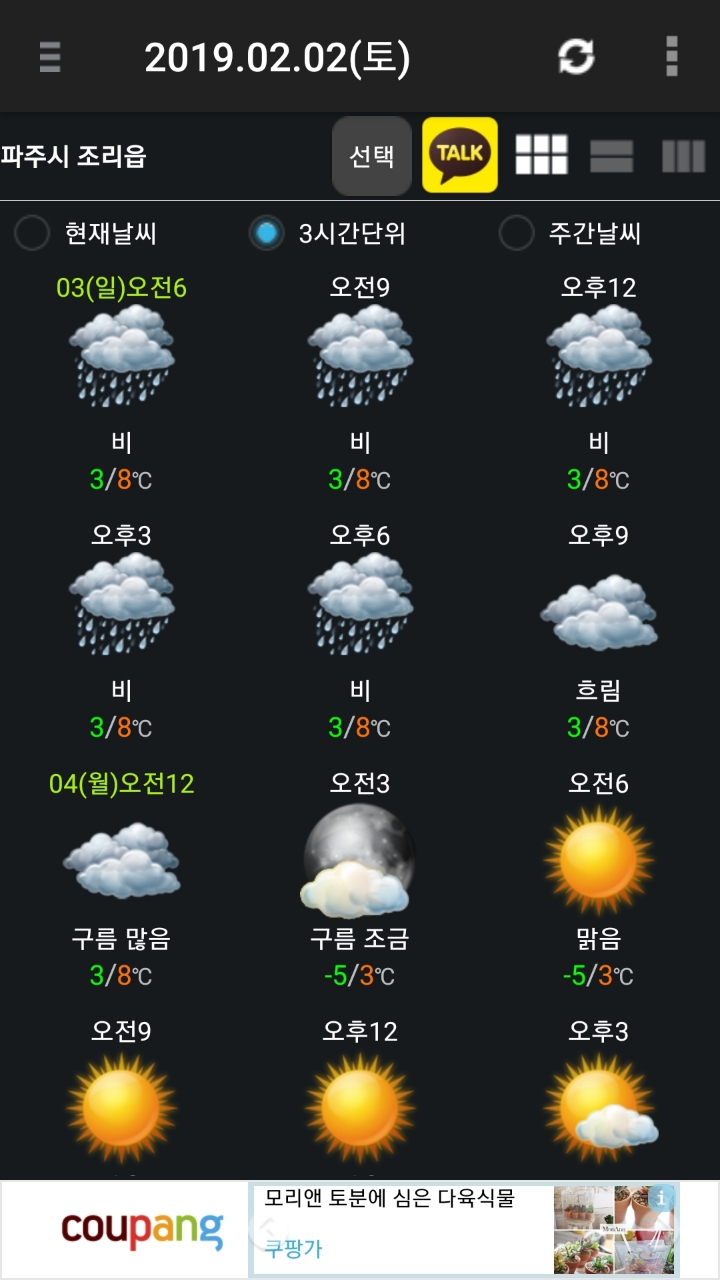The image size is (720, 1280).
Task: Switch to three-column grid view
Action: tap(541, 156)
